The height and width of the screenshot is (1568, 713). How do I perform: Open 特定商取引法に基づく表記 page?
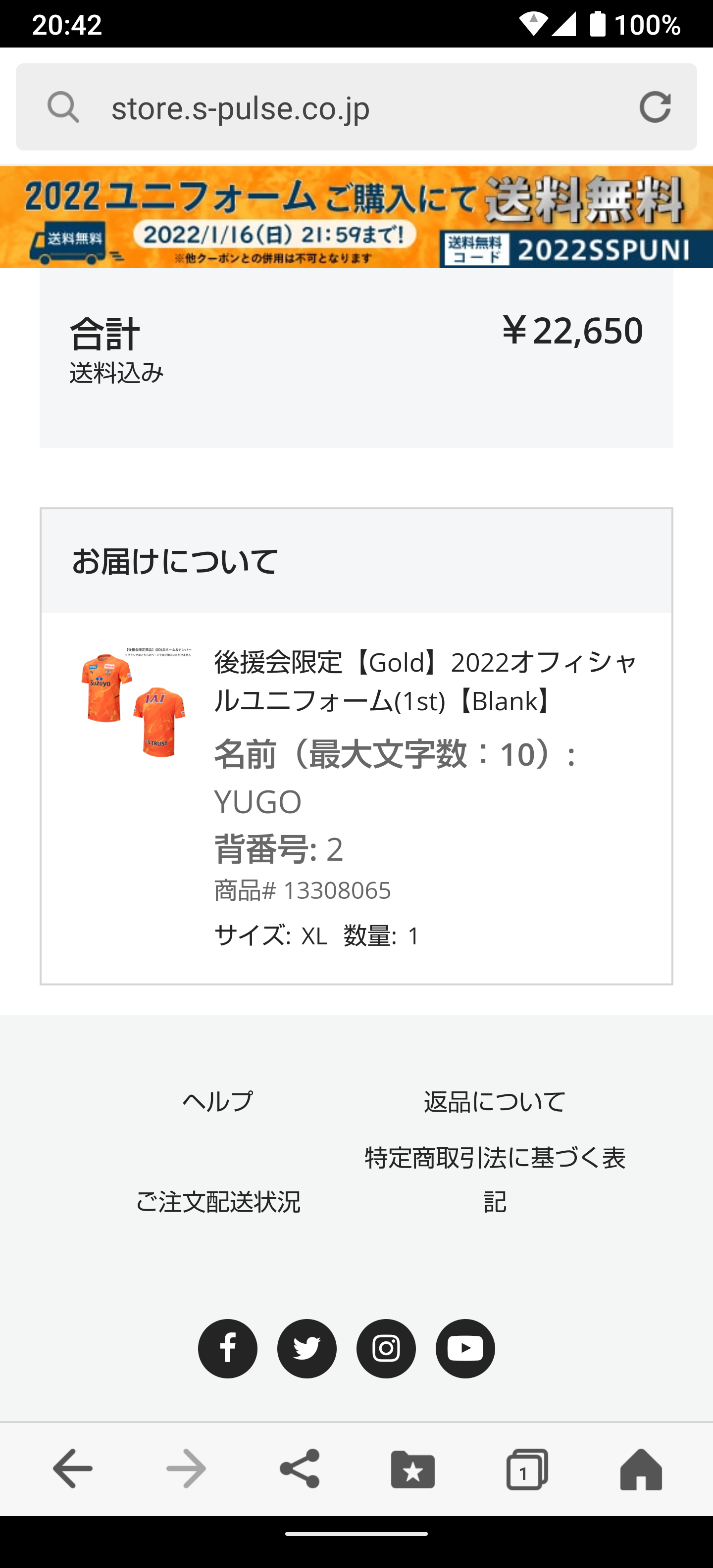tap(495, 1179)
